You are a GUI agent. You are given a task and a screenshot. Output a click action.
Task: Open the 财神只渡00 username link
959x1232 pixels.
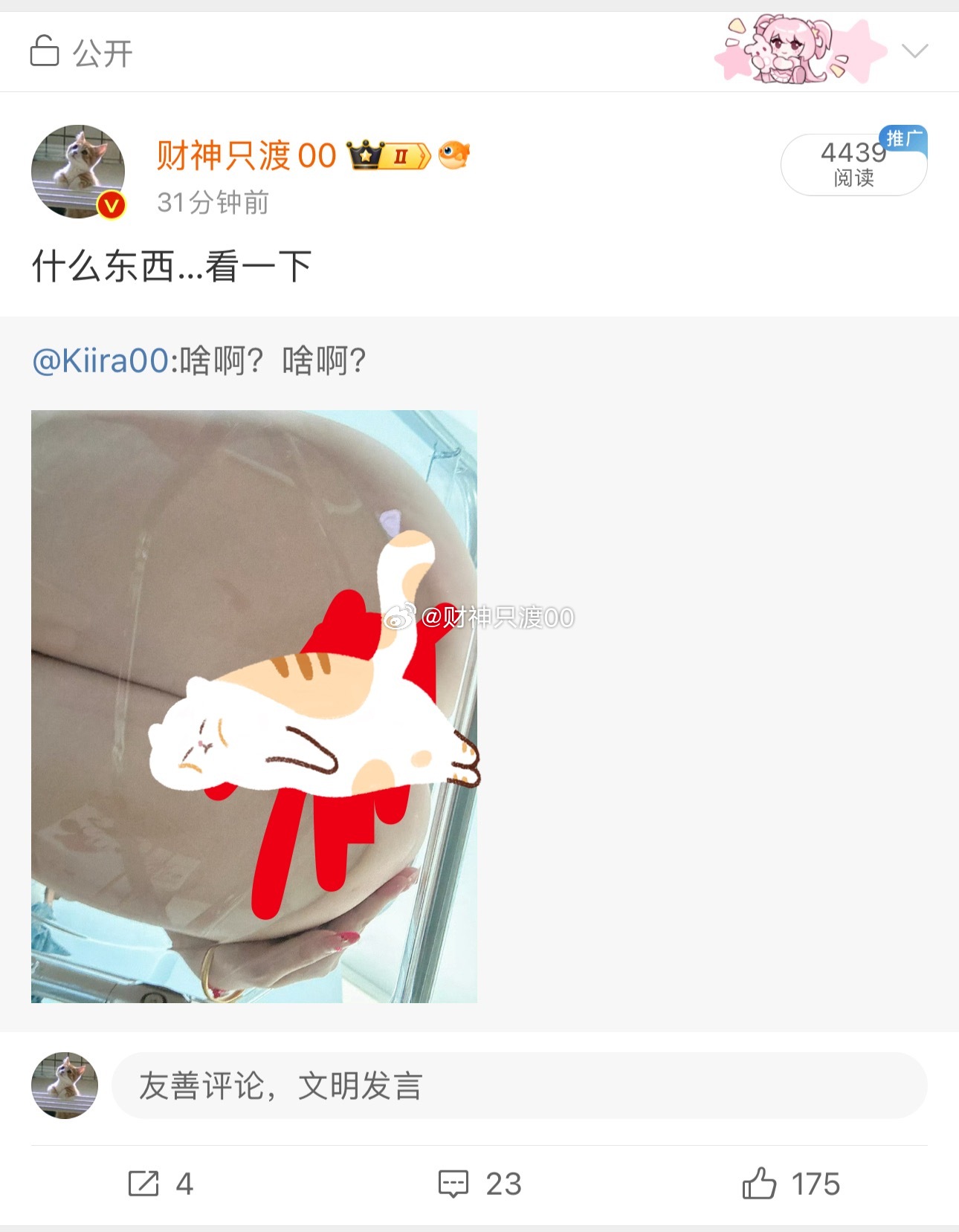point(246,156)
